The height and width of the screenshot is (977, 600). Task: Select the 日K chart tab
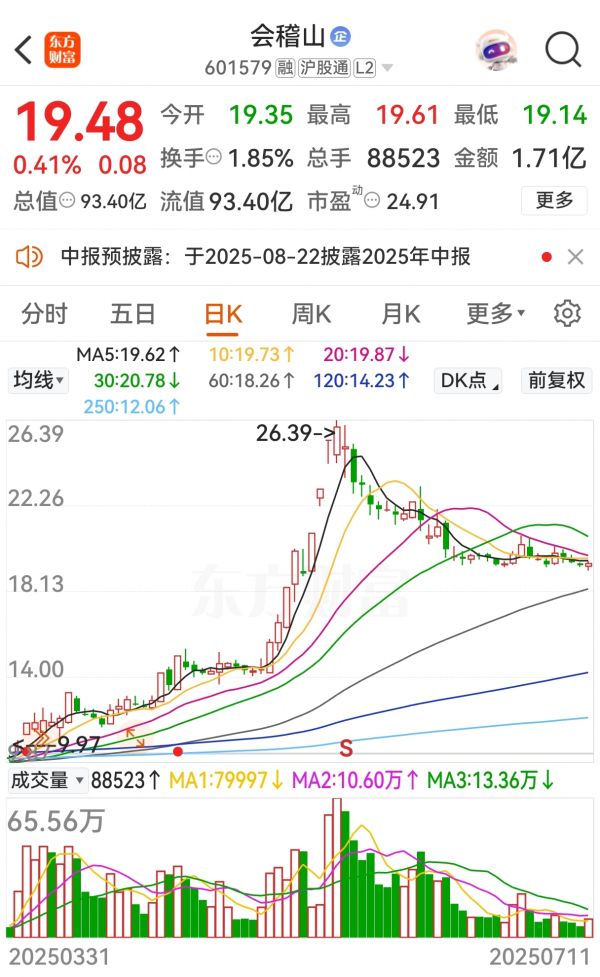pos(223,314)
